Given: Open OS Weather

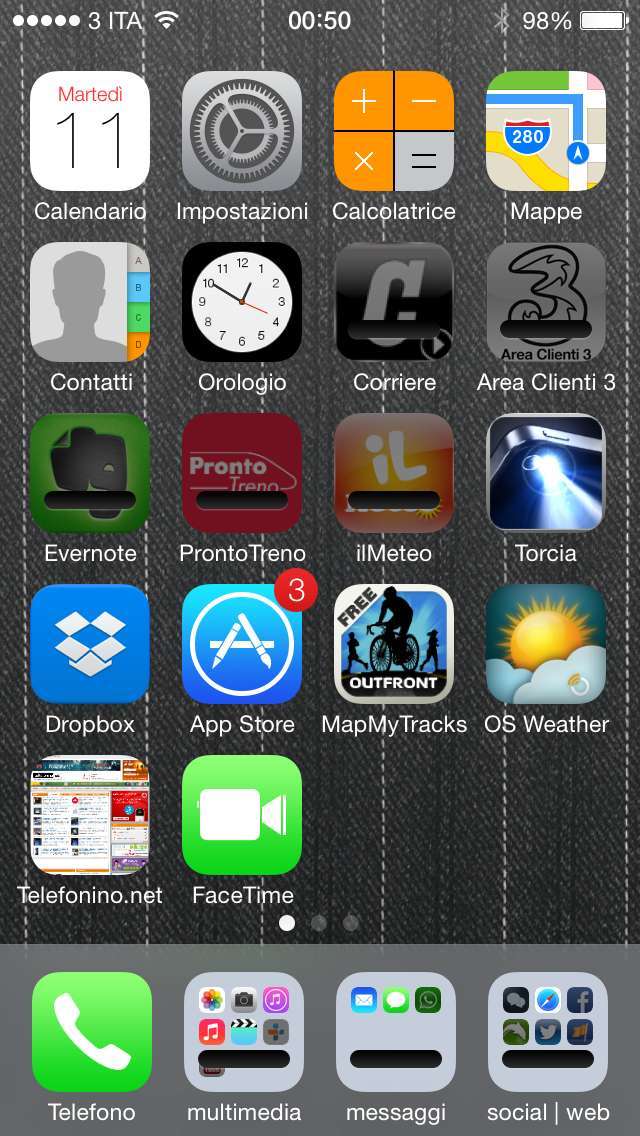Looking at the screenshot, I should click(546, 644).
